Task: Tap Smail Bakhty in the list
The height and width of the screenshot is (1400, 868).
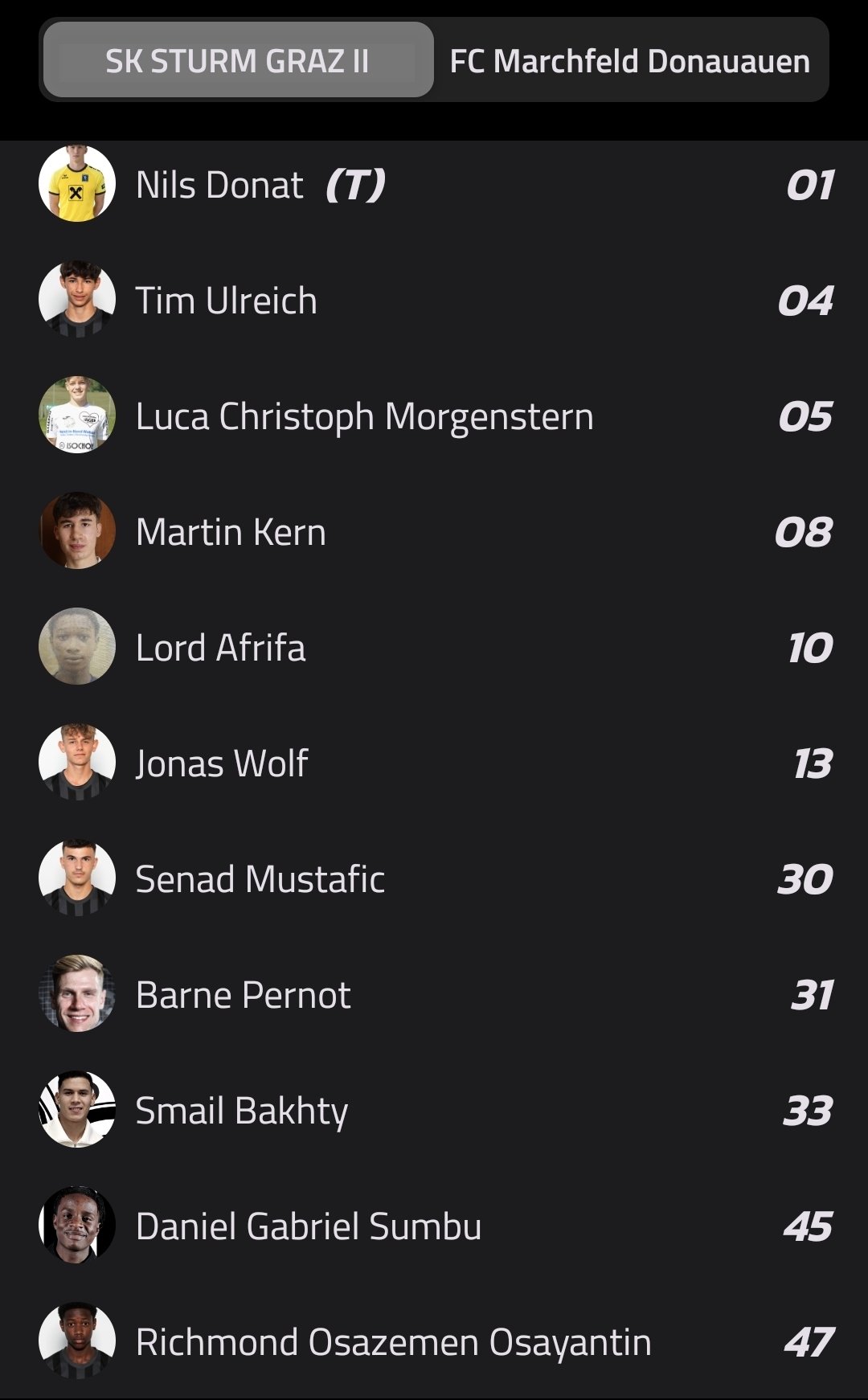Action: 434,1111
